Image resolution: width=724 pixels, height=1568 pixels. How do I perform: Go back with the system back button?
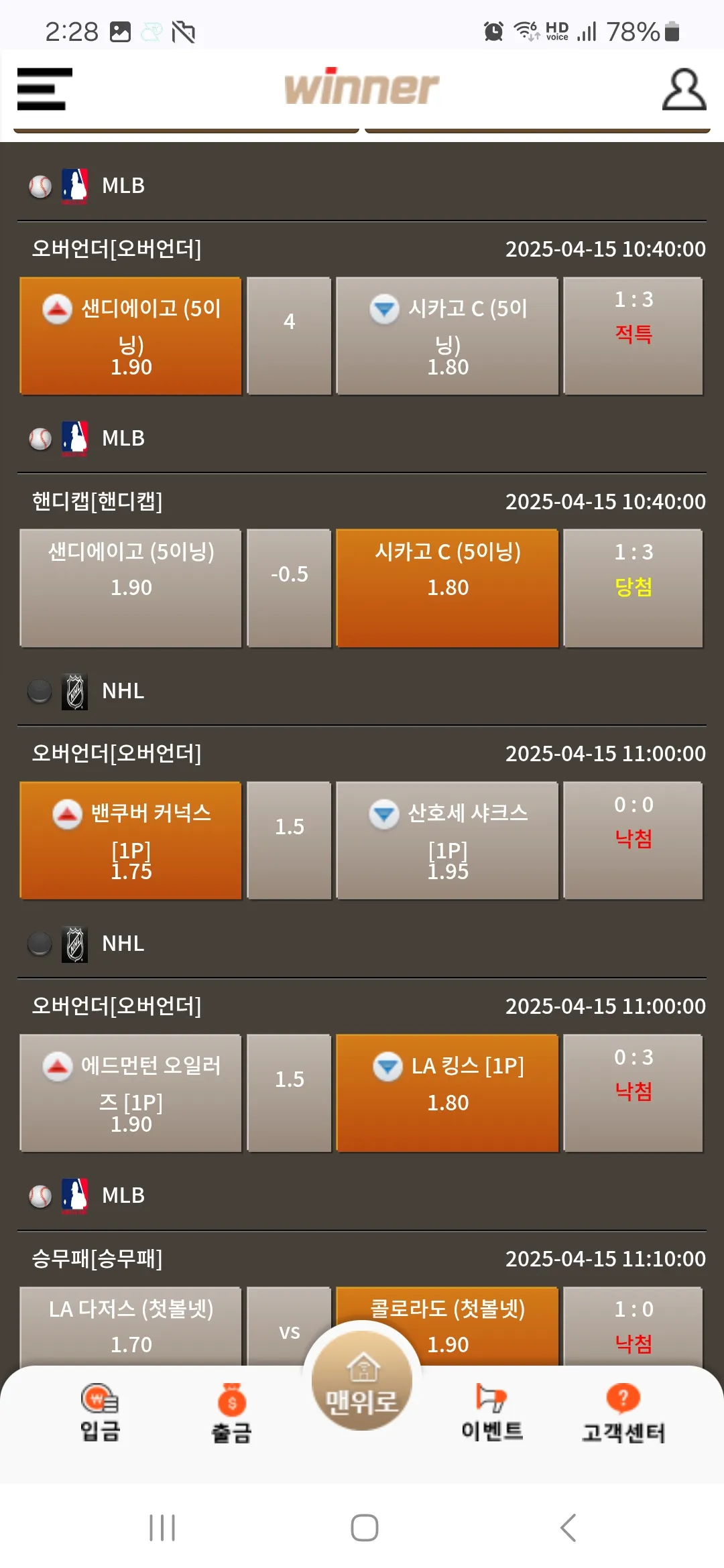(568, 1527)
